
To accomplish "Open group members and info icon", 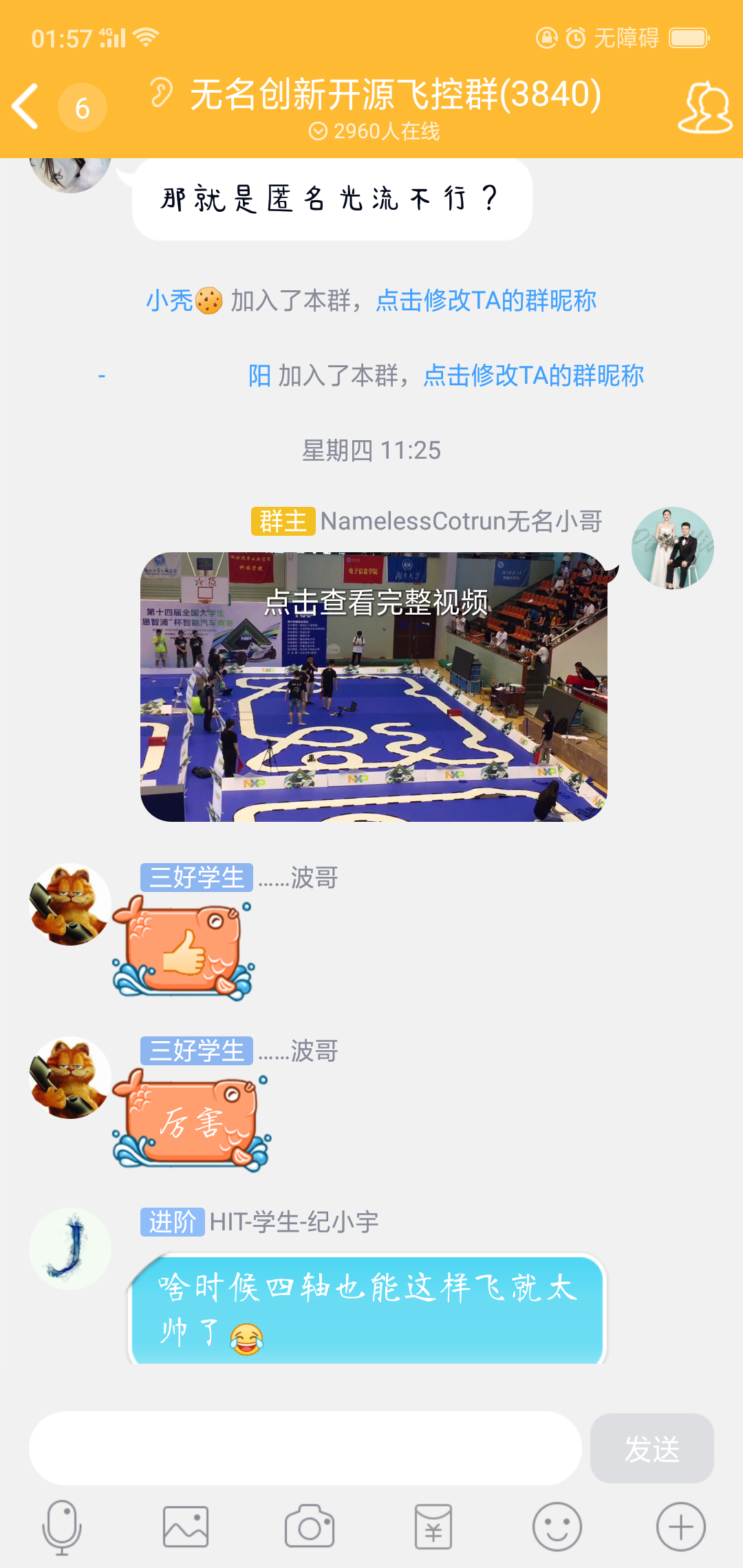I will (x=704, y=108).
